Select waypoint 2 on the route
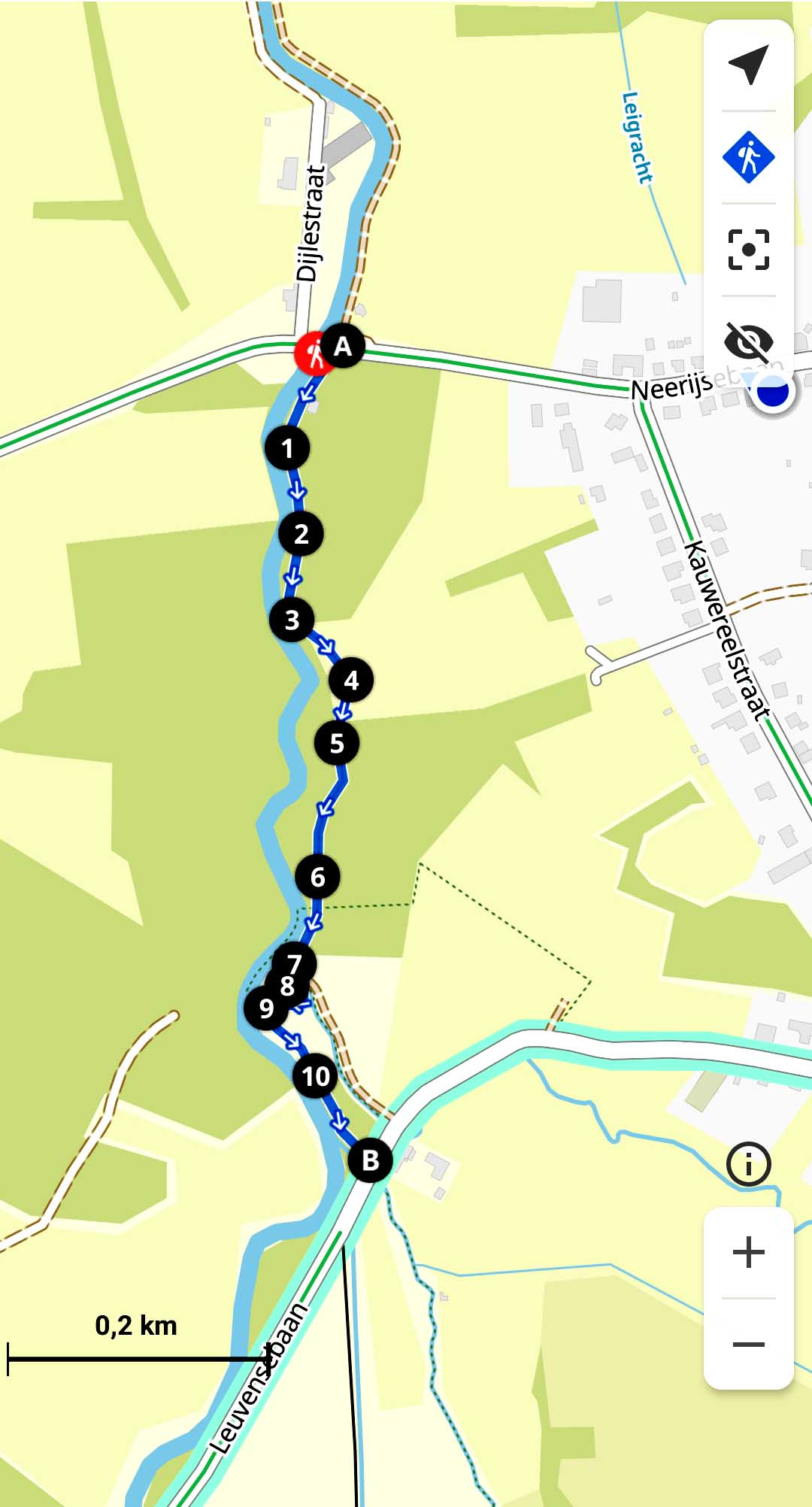 click(301, 534)
